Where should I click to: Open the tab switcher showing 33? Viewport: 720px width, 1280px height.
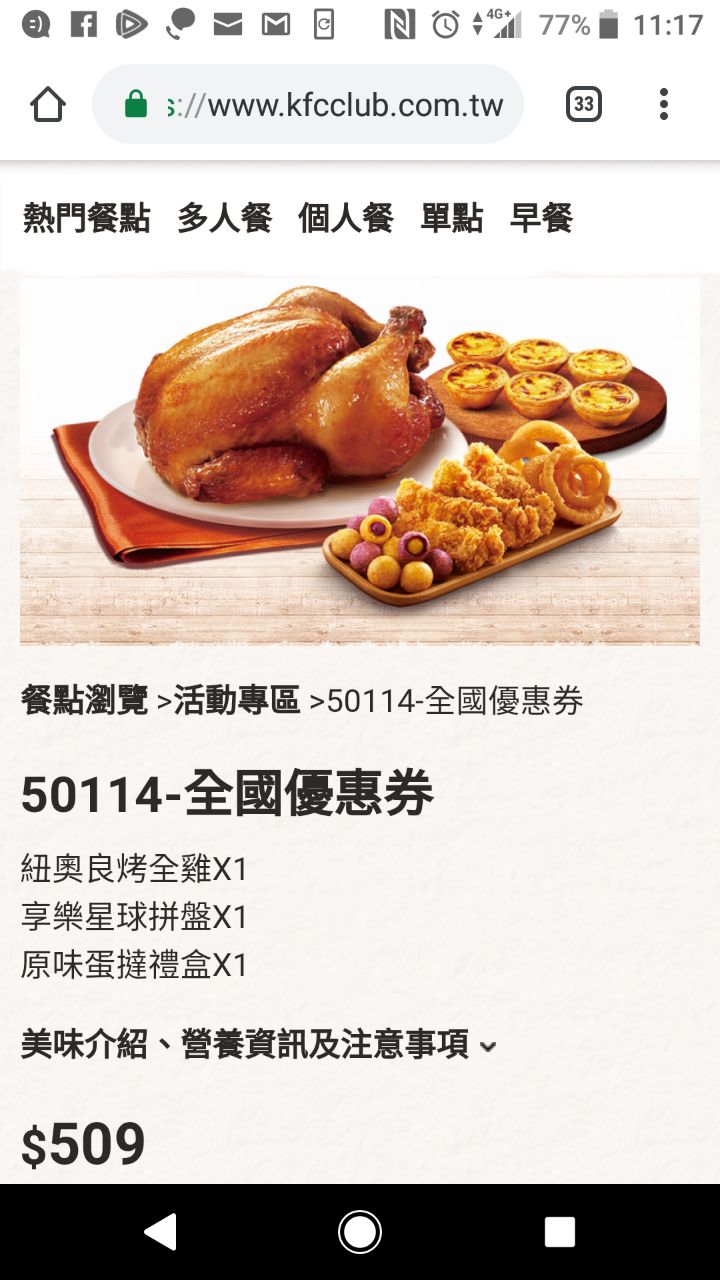[584, 105]
